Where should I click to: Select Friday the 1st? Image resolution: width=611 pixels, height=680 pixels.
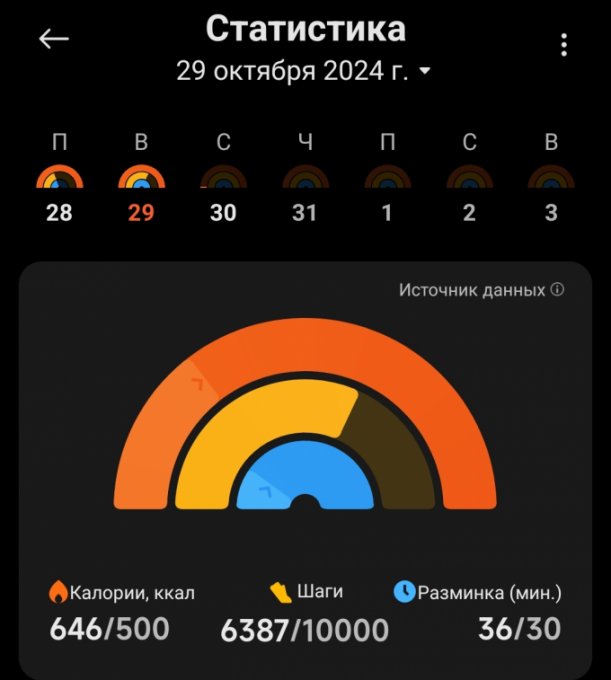(387, 180)
